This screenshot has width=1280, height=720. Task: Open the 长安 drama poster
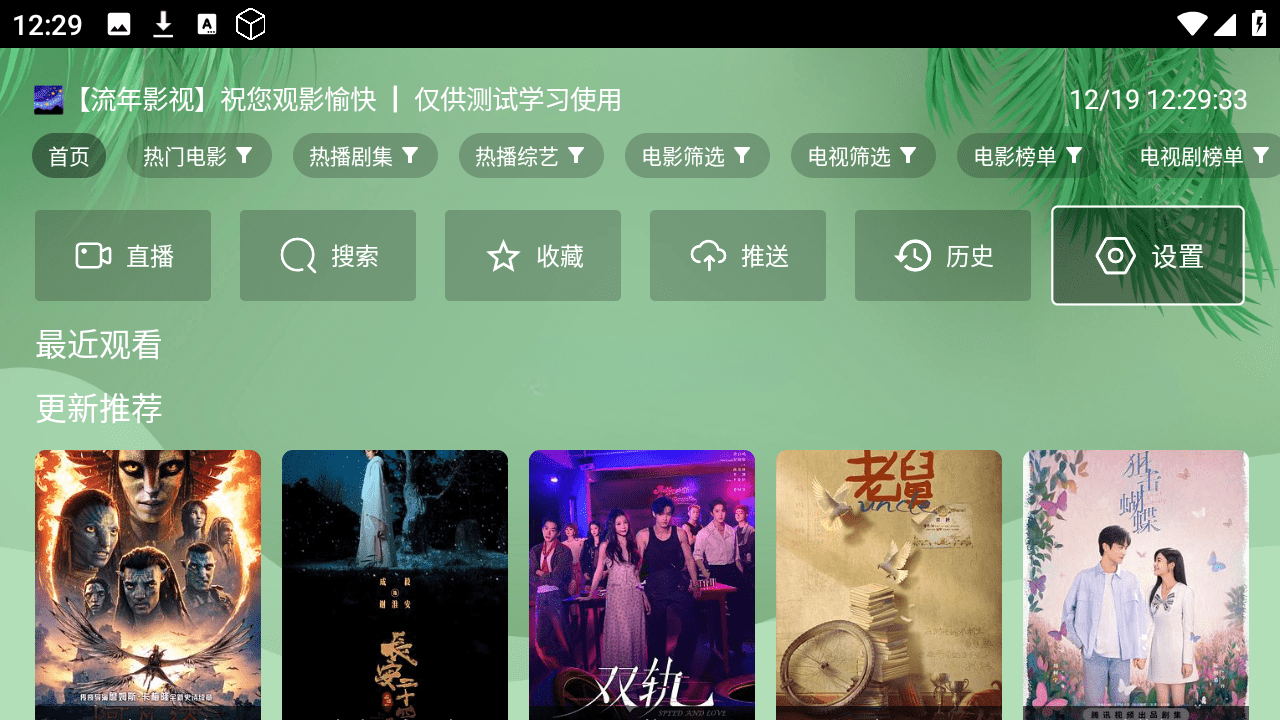pyautogui.click(x=395, y=585)
